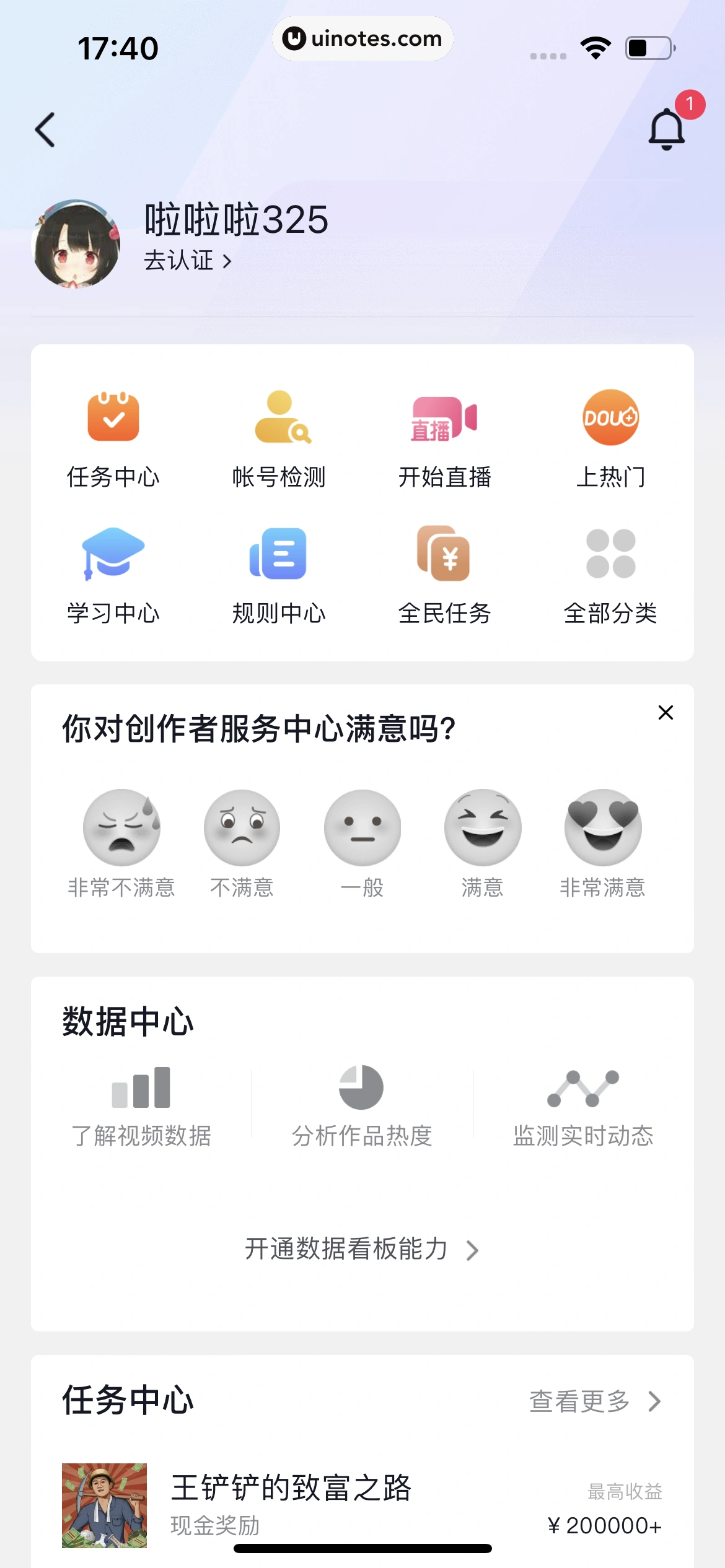Viewport: 725px width, 1568px height.
Task: Expand 去认证 verification option
Action: [186, 261]
